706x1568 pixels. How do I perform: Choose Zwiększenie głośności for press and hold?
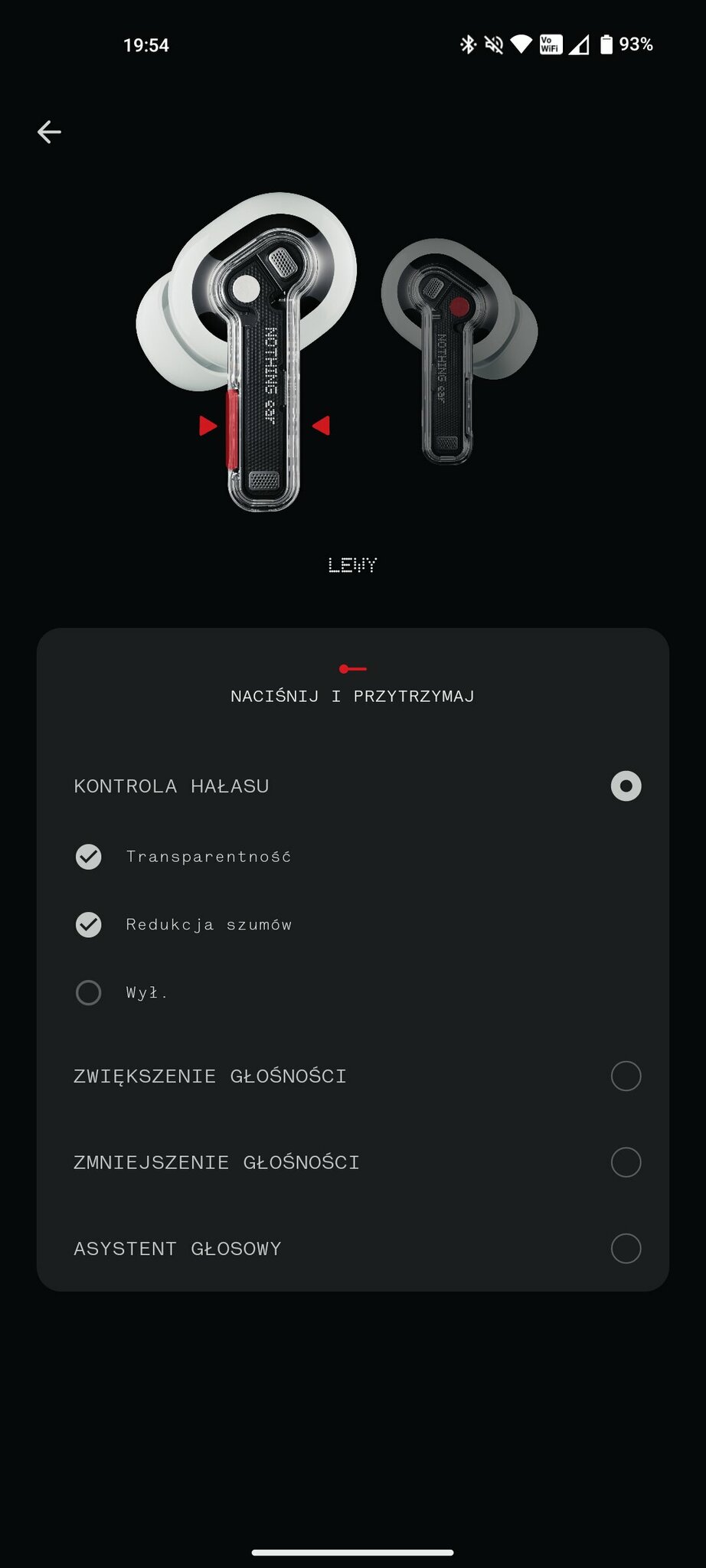(626, 1076)
